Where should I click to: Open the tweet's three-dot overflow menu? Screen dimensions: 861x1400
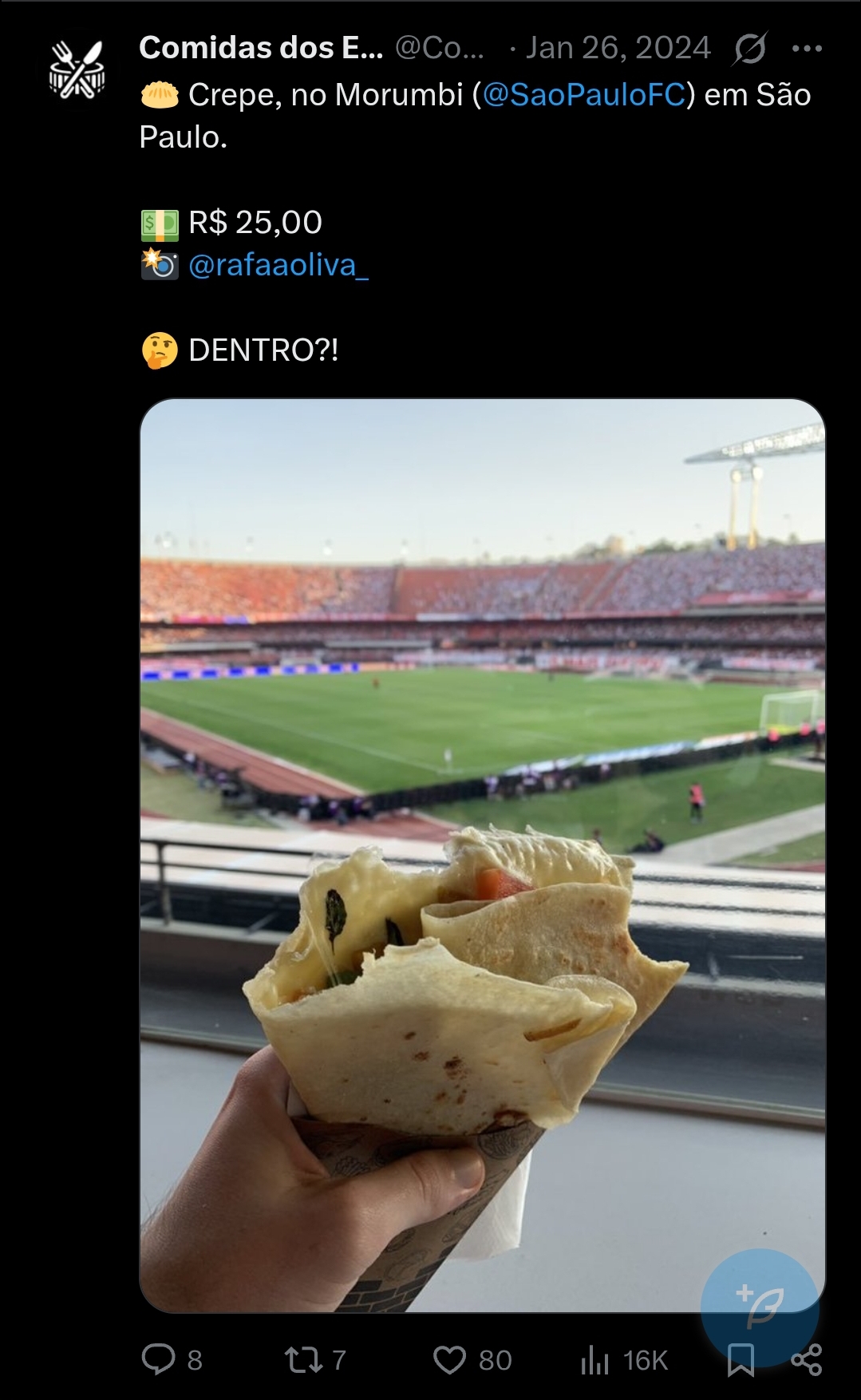[x=807, y=49]
